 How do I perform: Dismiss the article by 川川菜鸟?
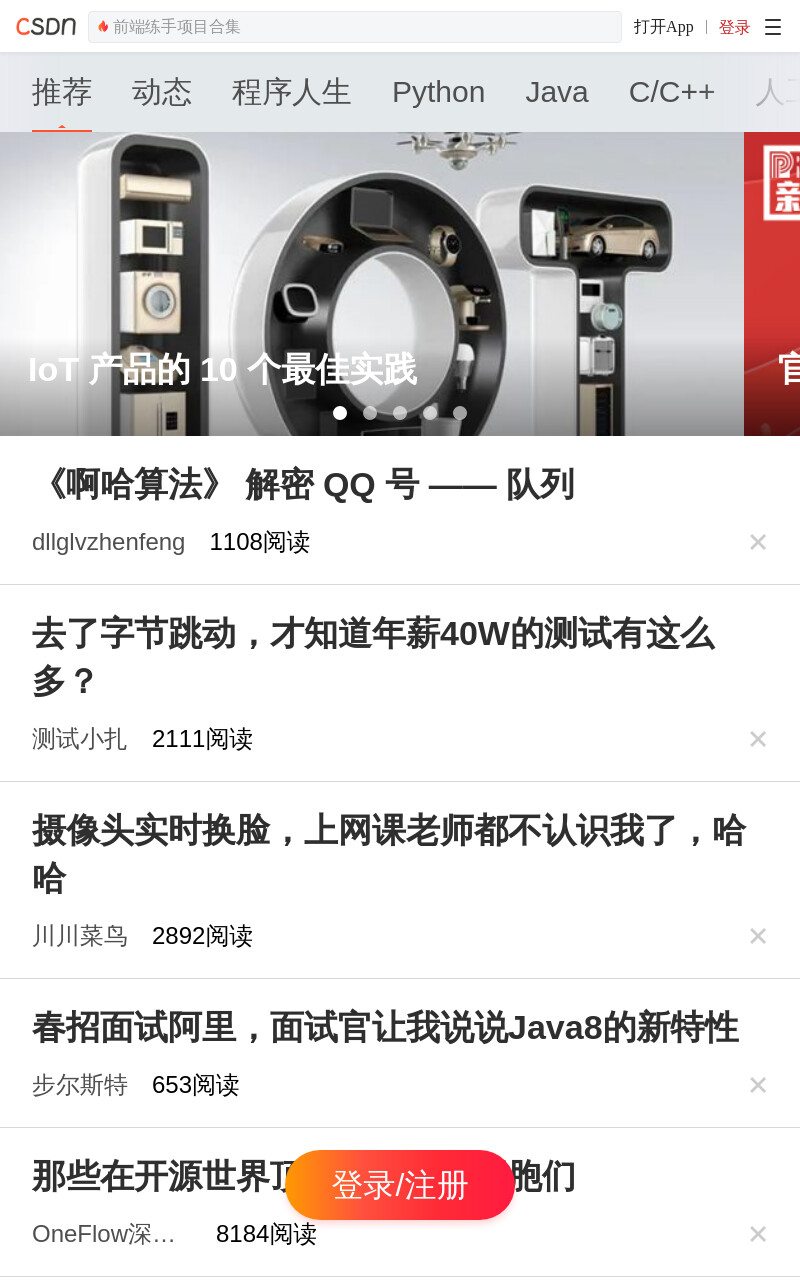[x=758, y=936]
